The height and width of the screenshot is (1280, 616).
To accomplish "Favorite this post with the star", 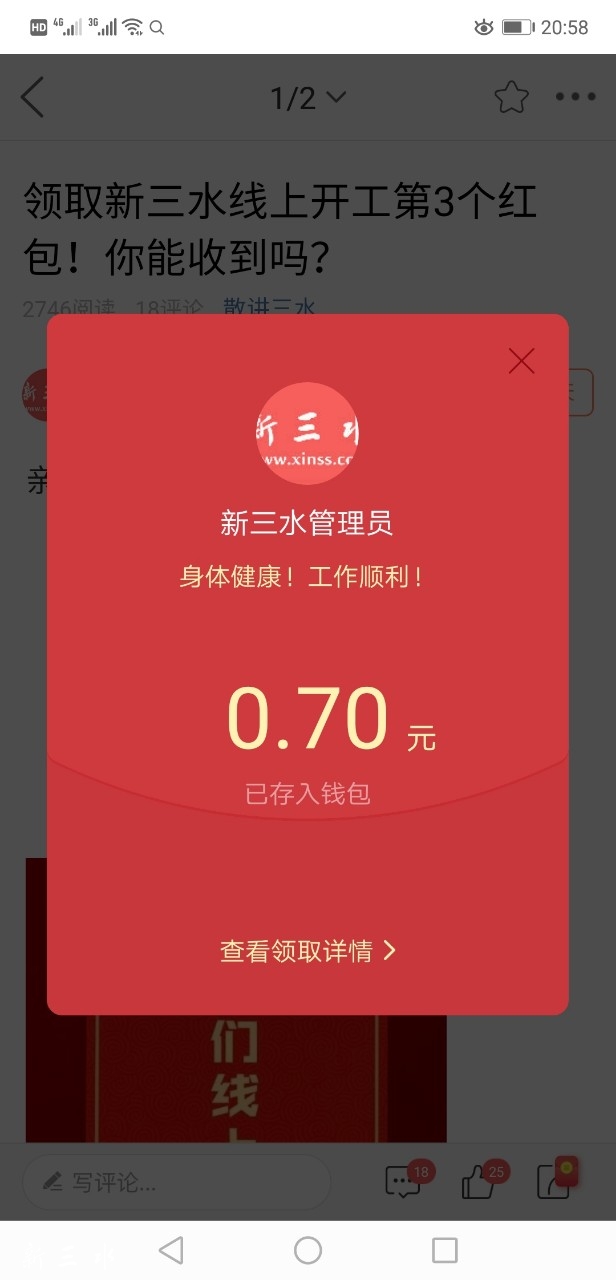I will pyautogui.click(x=511, y=97).
